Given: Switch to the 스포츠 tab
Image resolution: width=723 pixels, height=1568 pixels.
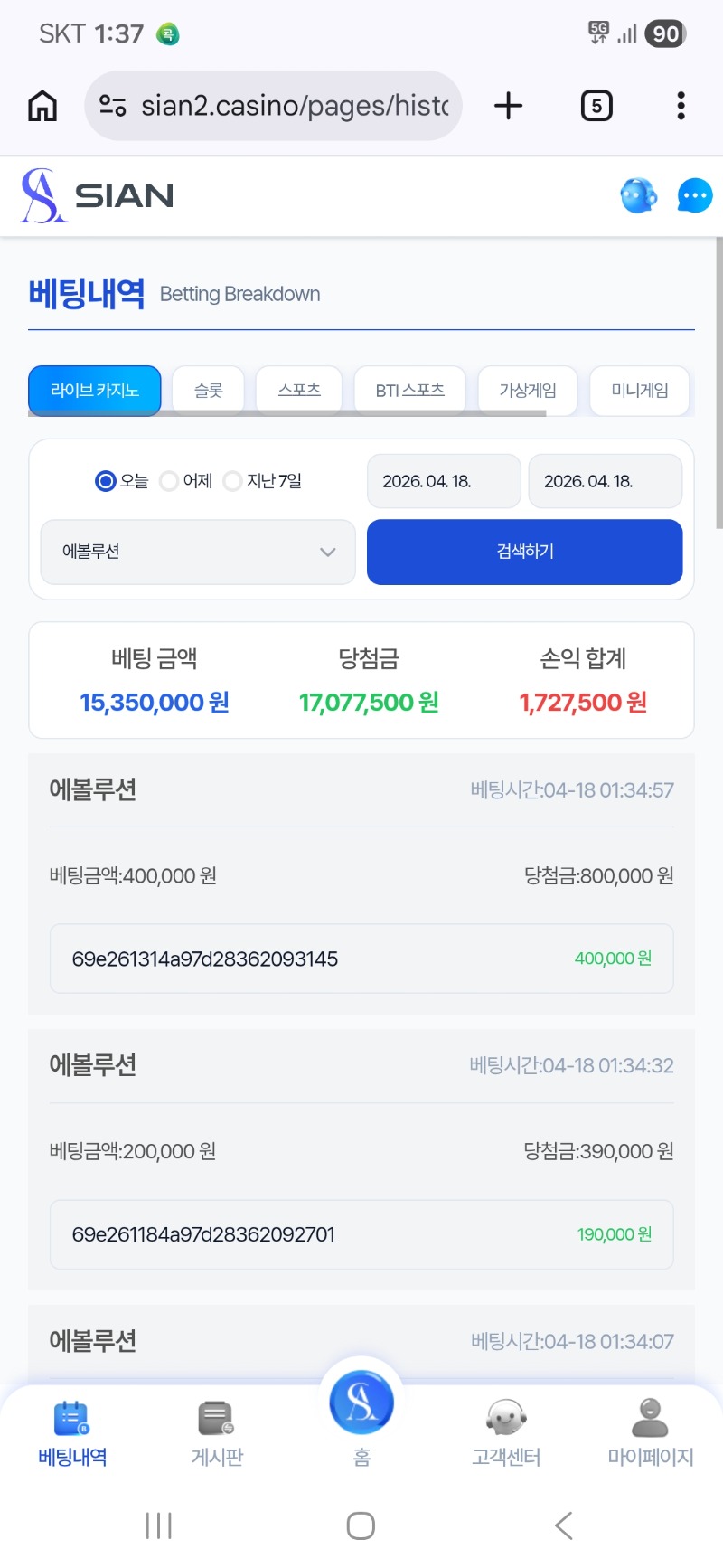Looking at the screenshot, I should [299, 391].
